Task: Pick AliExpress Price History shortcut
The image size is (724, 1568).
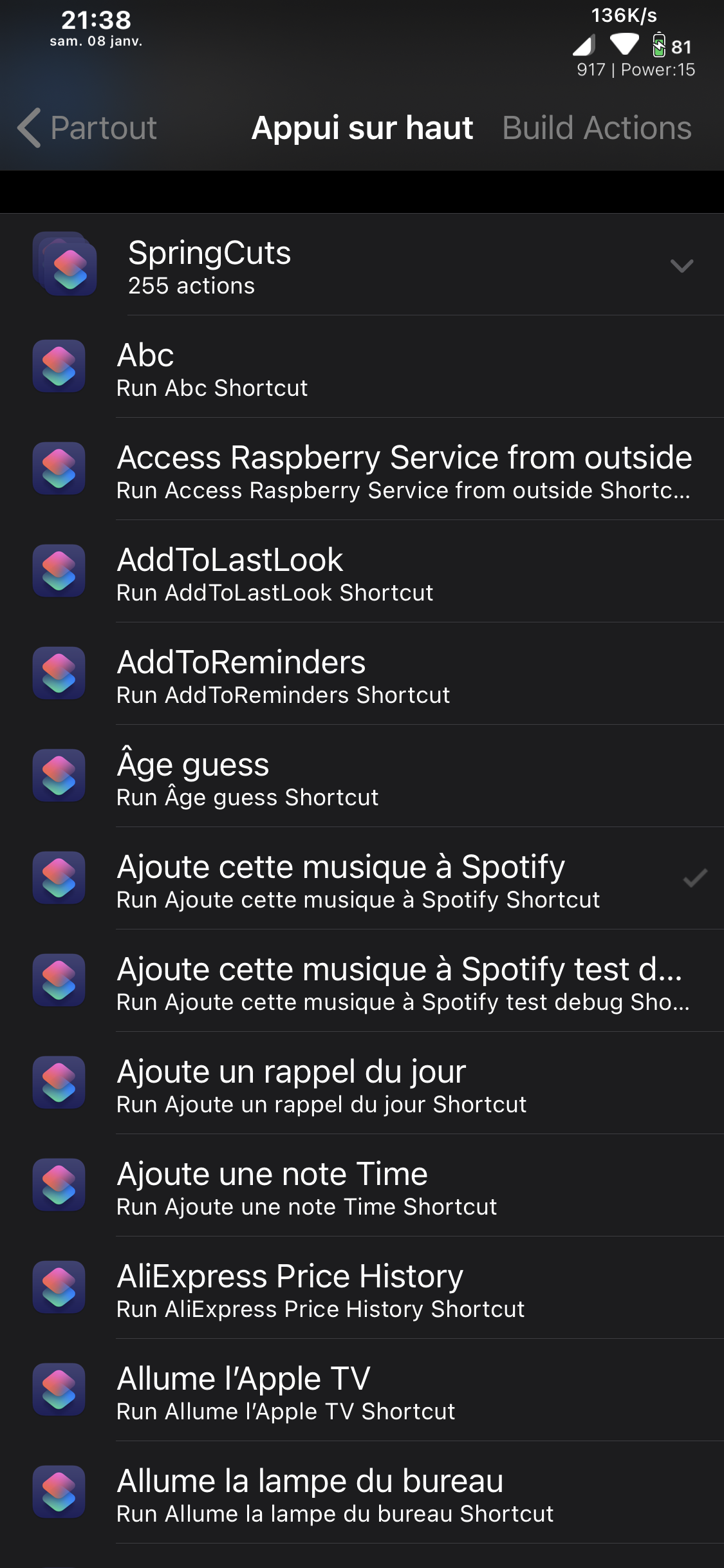Action: pyautogui.click(x=362, y=1288)
